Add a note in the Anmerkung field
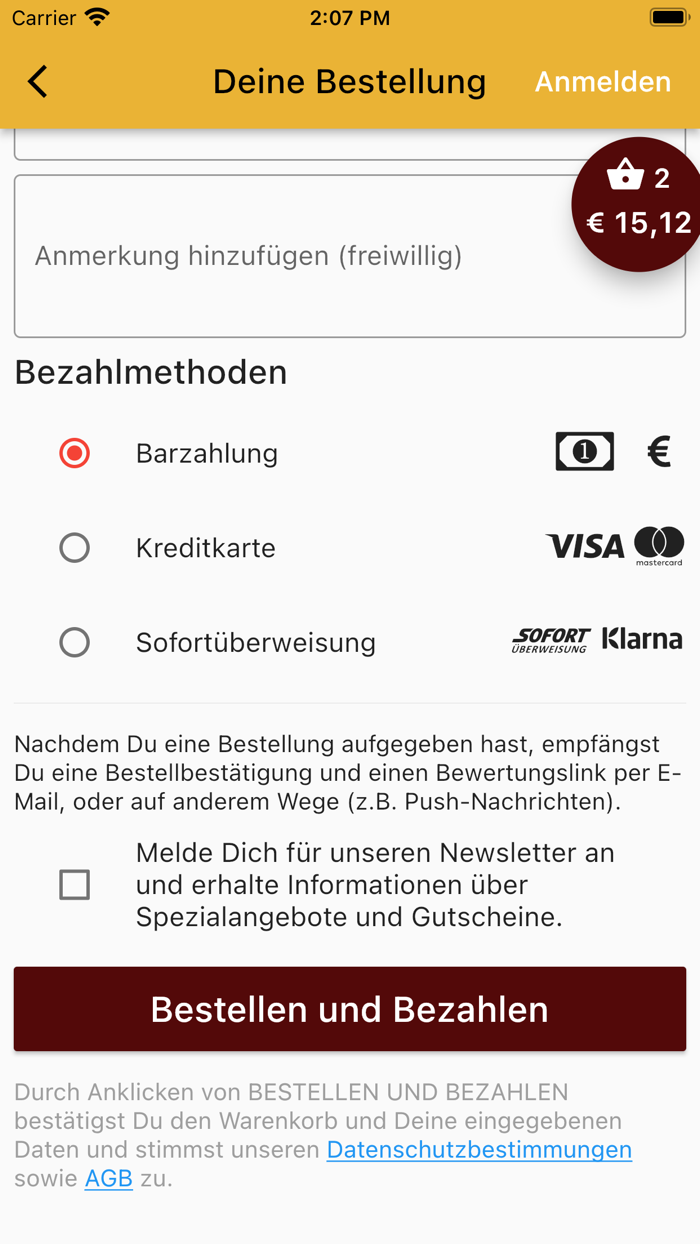700x1244 pixels. (300, 256)
